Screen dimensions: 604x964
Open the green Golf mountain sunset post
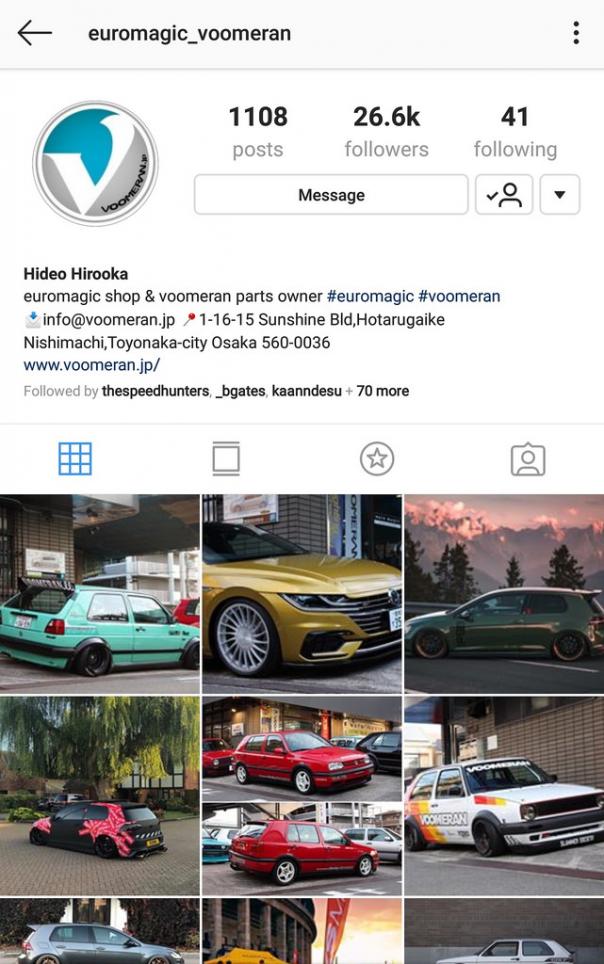pos(504,593)
